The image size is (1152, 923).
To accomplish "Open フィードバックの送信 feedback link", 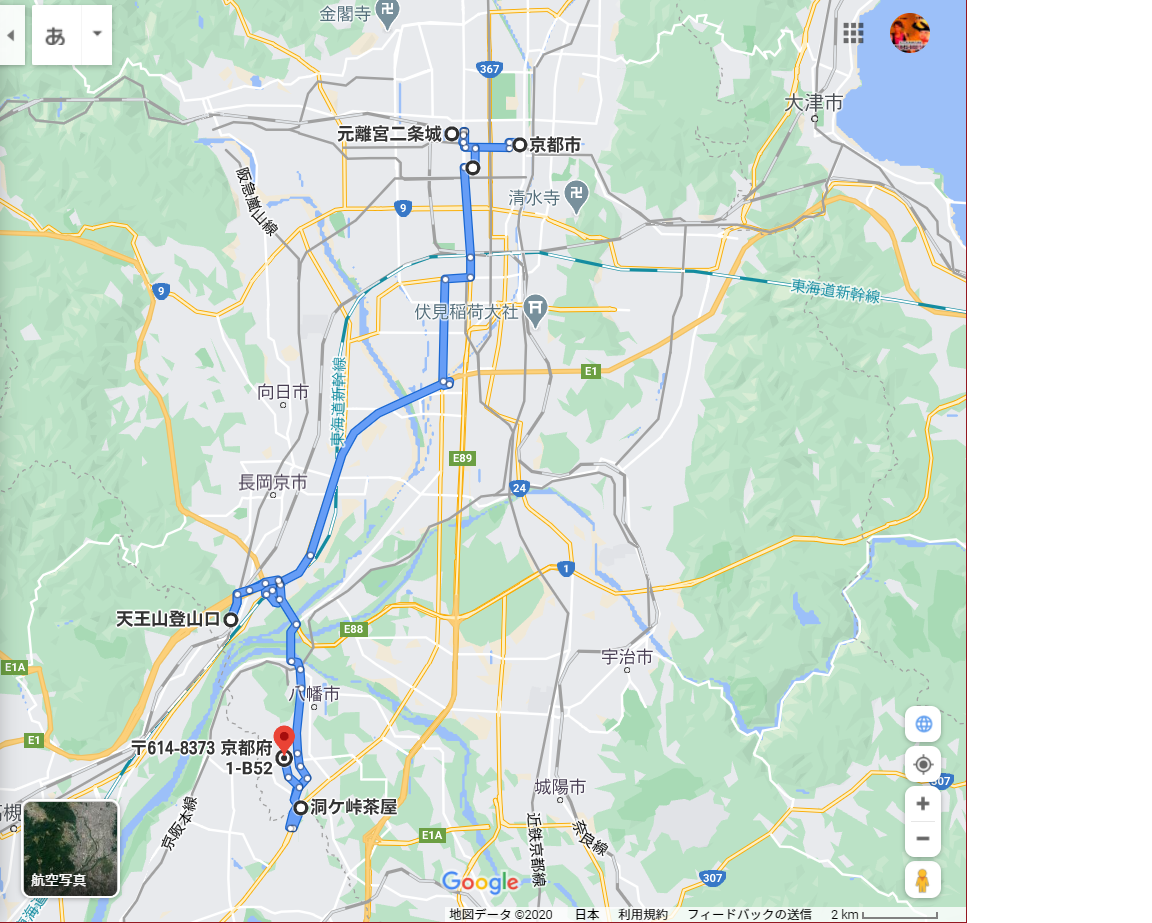I will (x=749, y=914).
